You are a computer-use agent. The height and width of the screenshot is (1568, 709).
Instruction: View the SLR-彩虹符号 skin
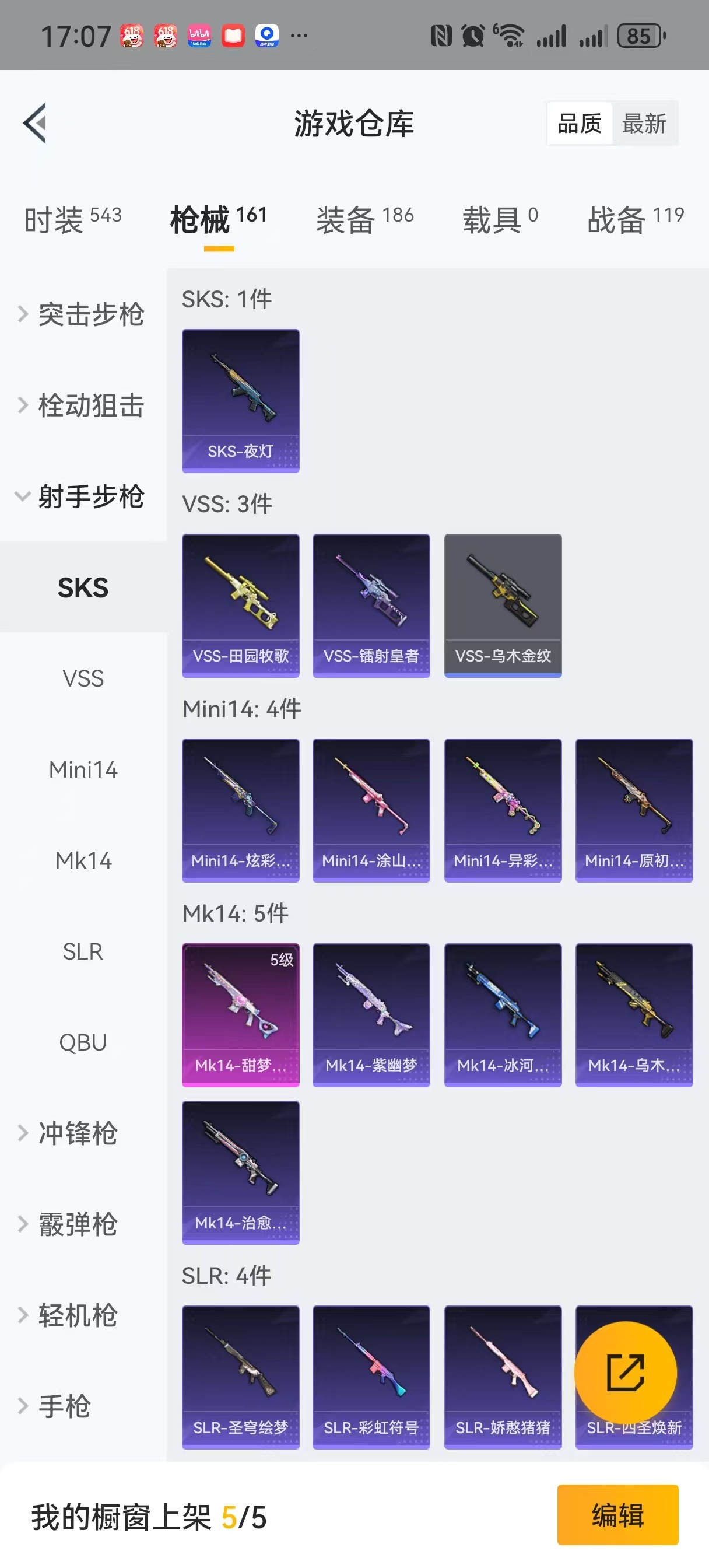coord(371,1377)
